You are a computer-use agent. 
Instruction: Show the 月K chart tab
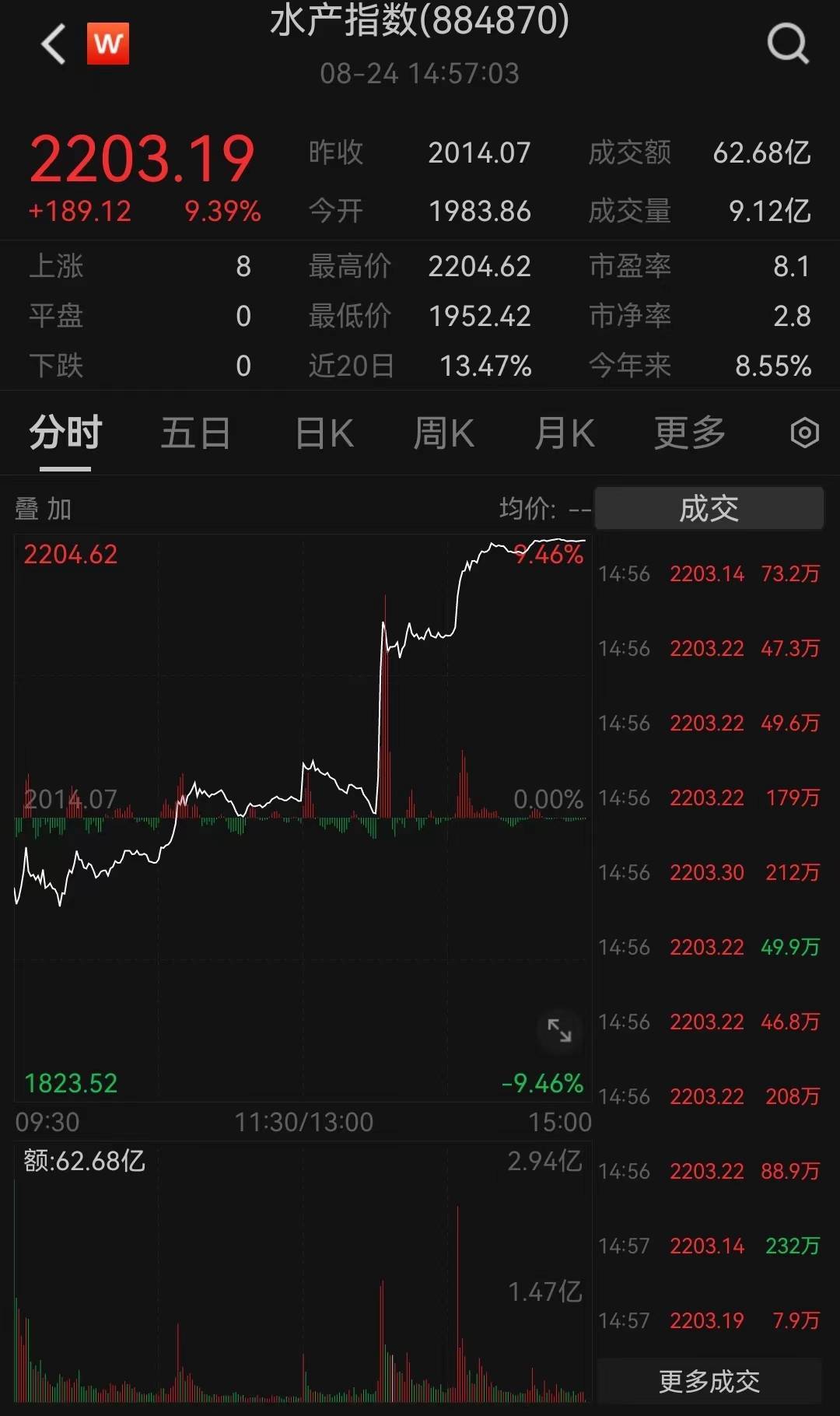pyautogui.click(x=565, y=433)
